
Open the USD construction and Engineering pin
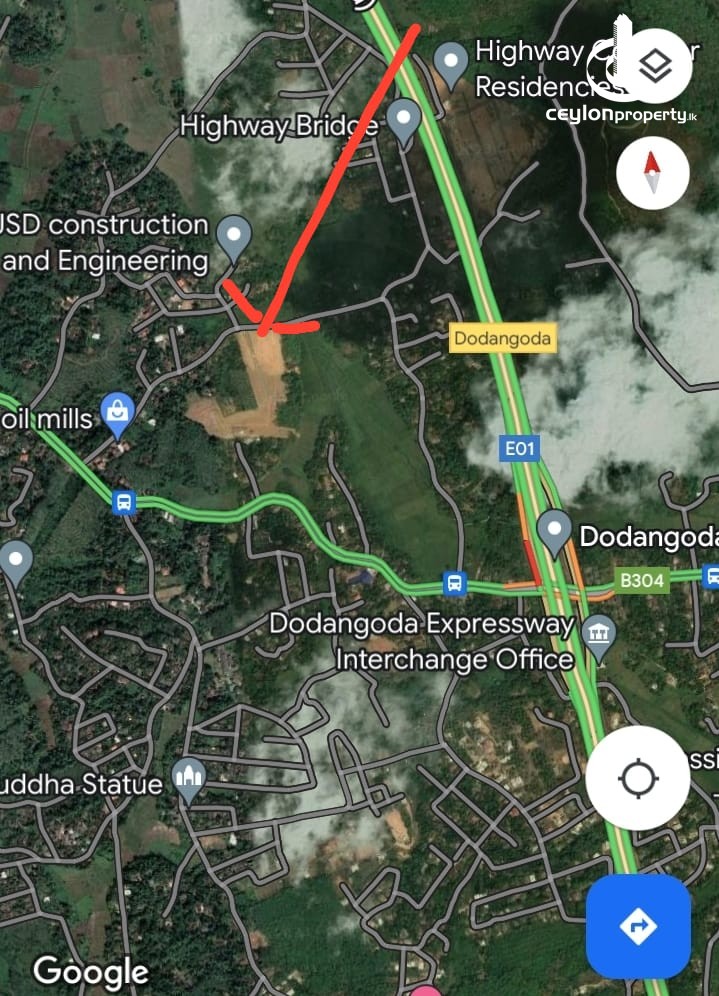(x=234, y=237)
